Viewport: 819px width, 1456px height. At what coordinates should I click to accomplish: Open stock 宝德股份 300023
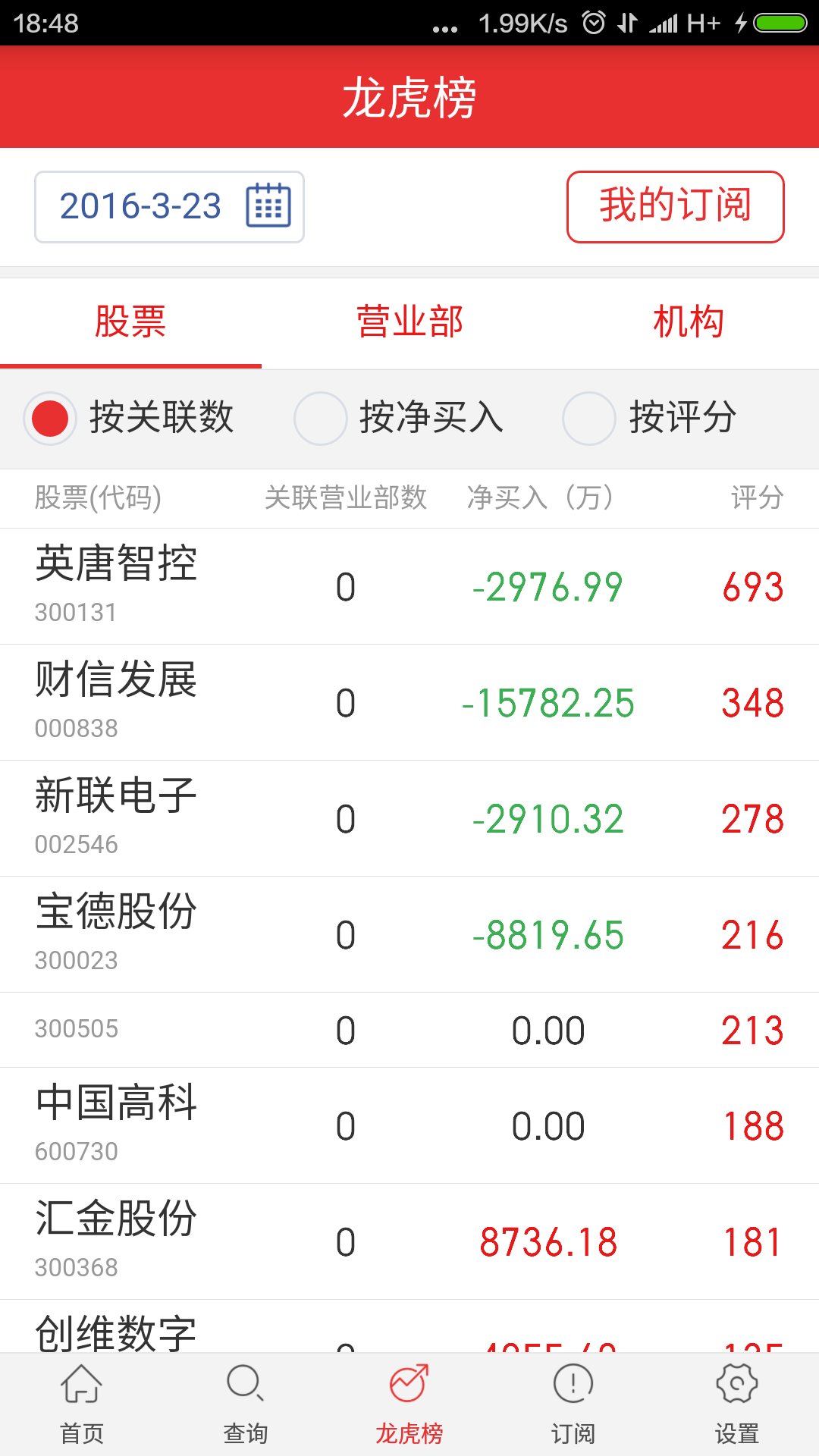(409, 934)
